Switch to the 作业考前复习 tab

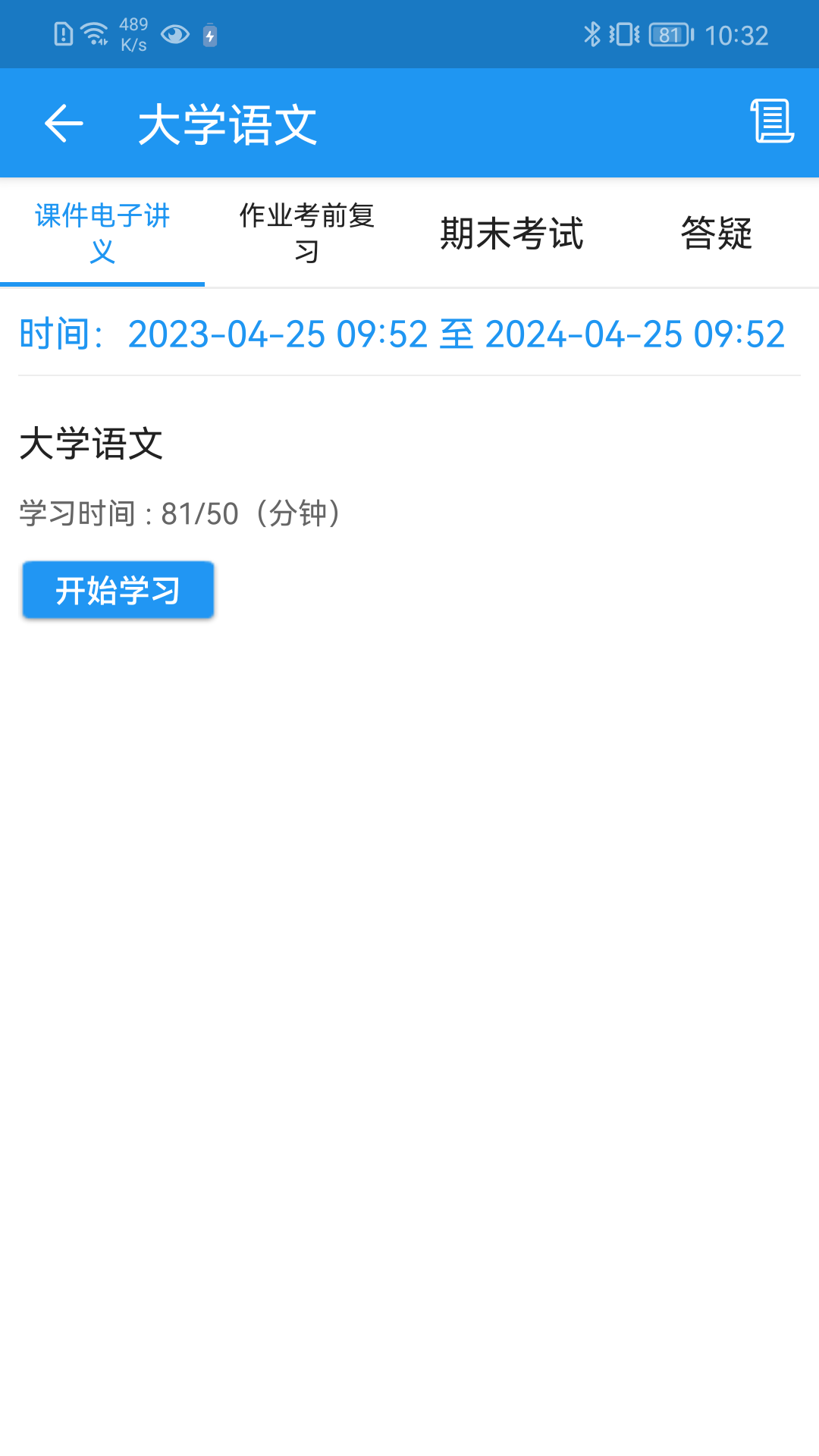(x=308, y=233)
